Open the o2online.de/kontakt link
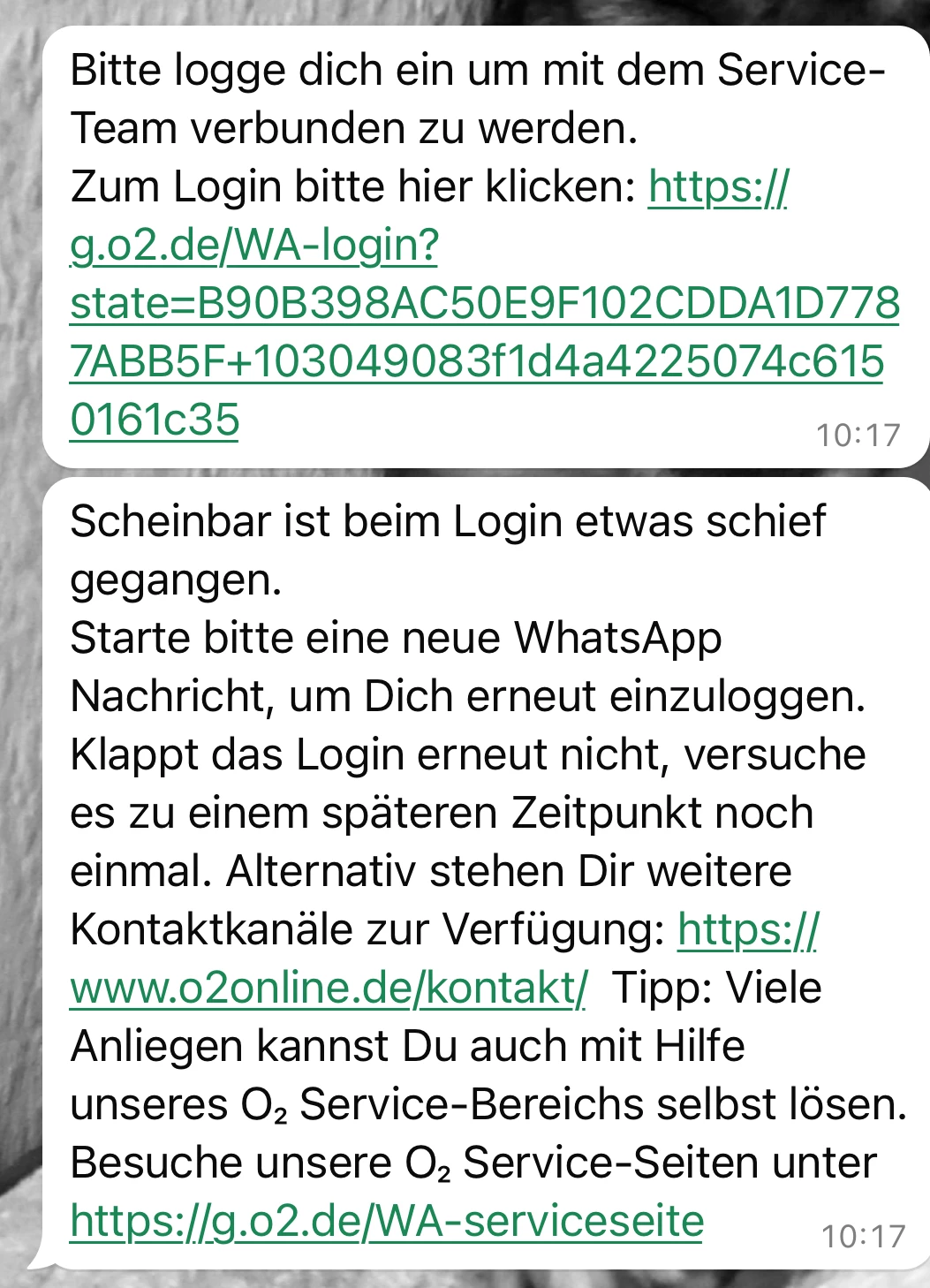This screenshot has height=1288, width=930. coord(328,988)
